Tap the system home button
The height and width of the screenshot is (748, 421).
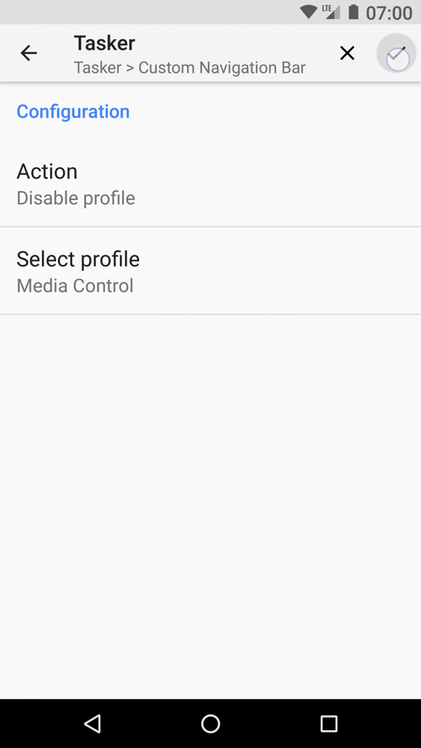pos(210,723)
